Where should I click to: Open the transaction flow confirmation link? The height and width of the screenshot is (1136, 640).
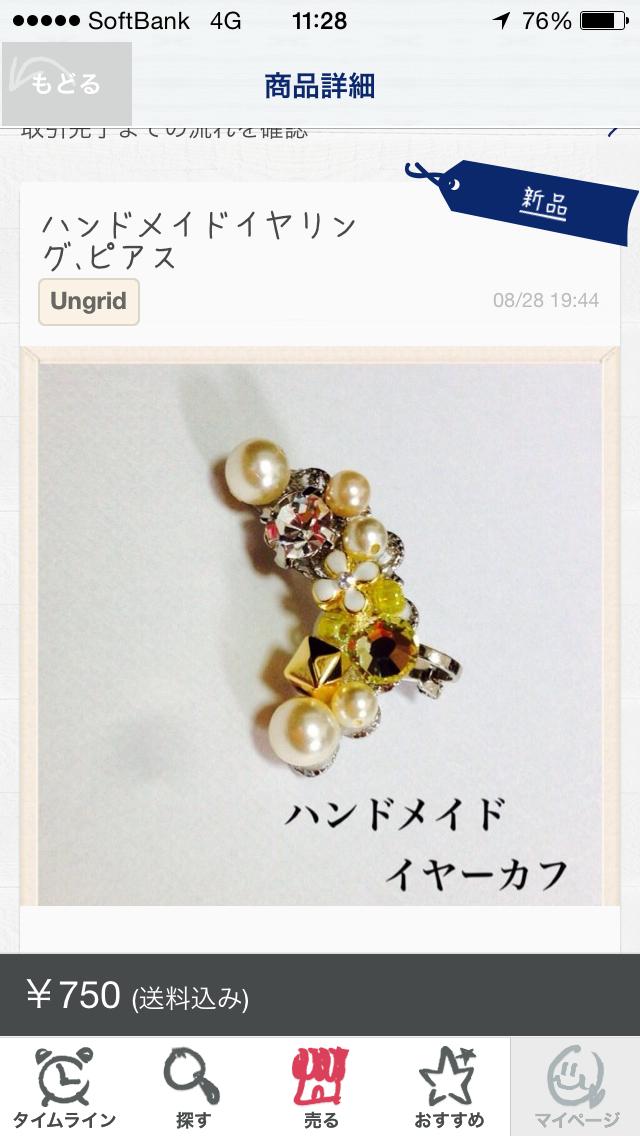click(x=320, y=130)
